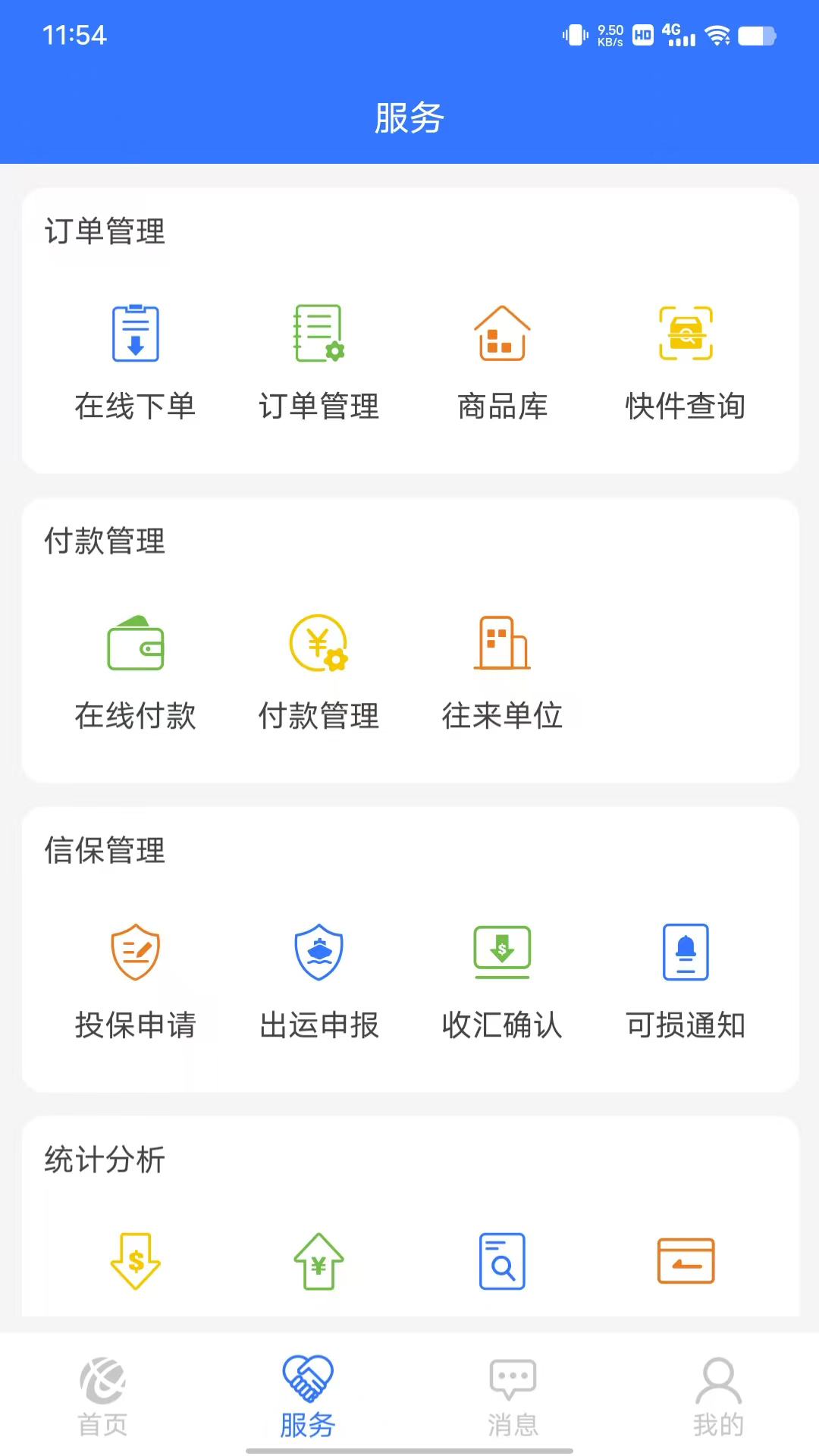Tap the orange card icon under 统计分析
This screenshot has width=819, height=1456.
click(685, 1260)
